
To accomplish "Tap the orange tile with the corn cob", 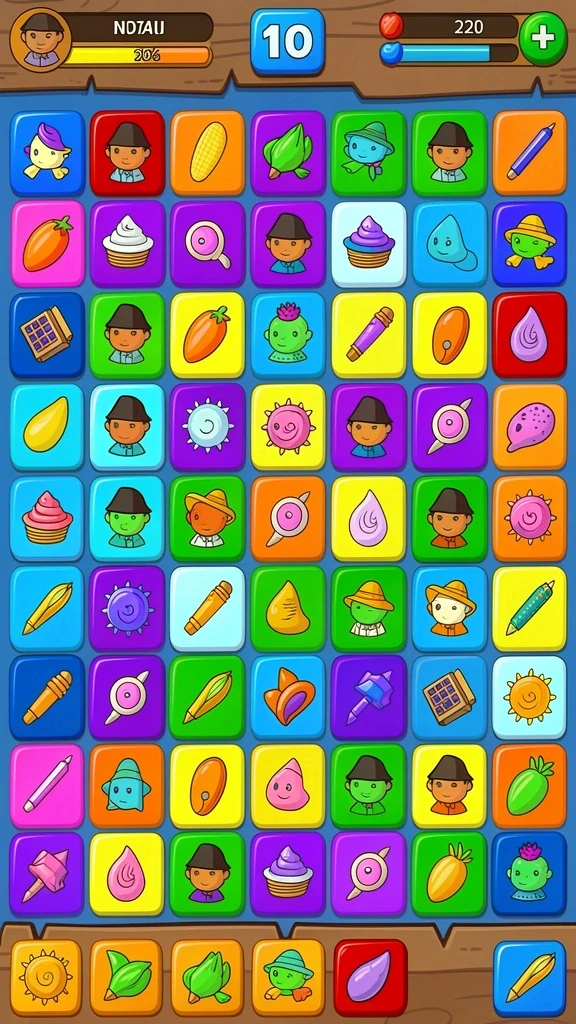I will click(x=208, y=153).
